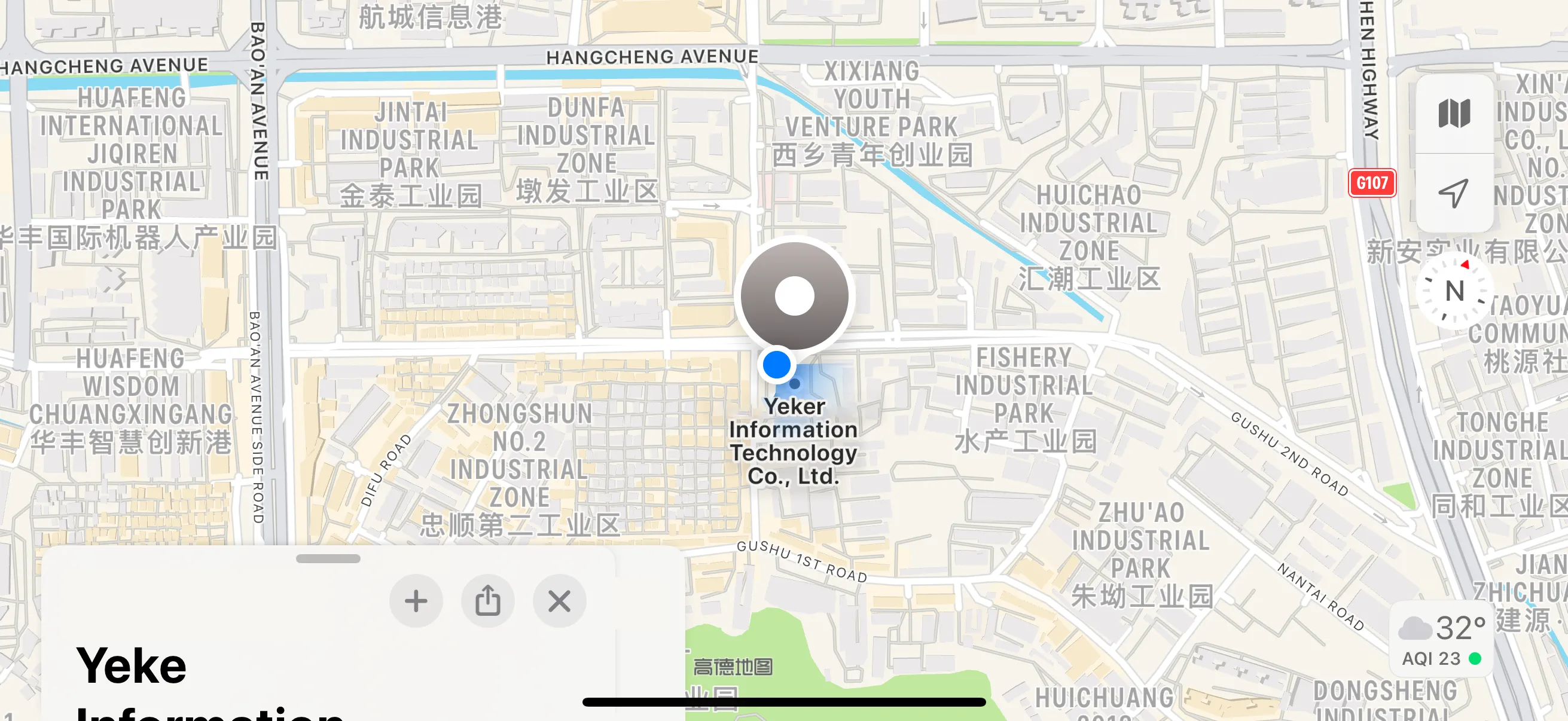Reset map orientation with the compass
Viewport: 1568px width, 721px height.
pyautogui.click(x=1454, y=291)
